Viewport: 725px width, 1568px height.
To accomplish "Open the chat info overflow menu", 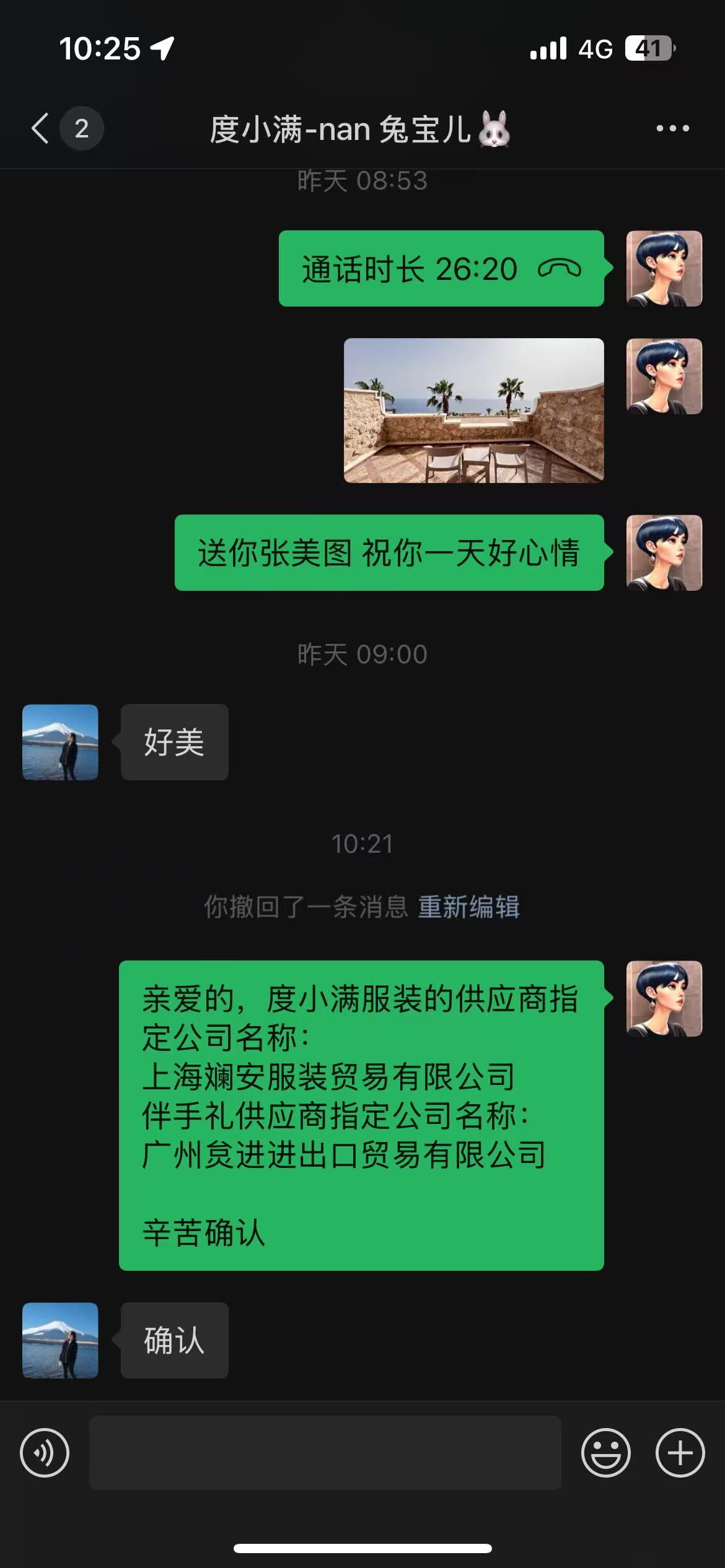I will (x=672, y=128).
